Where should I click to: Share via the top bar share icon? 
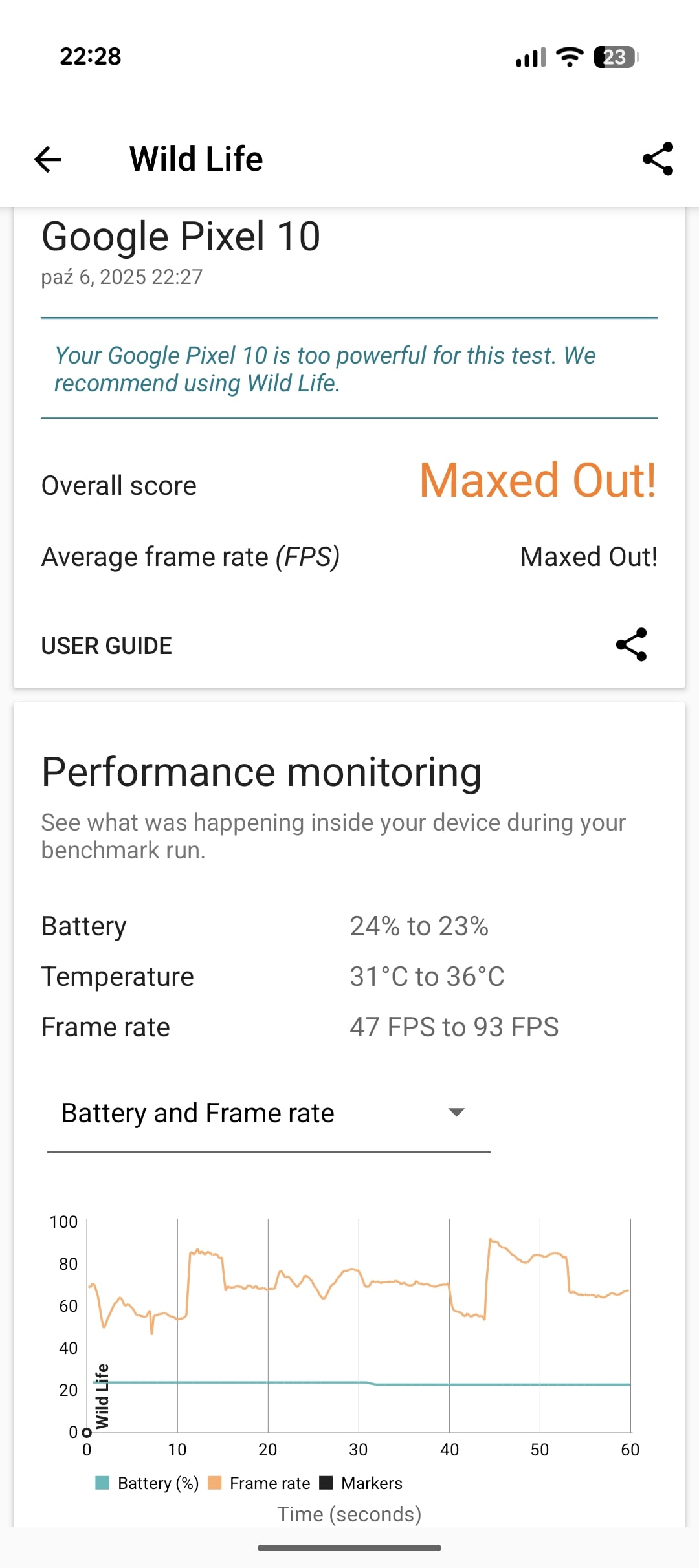[658, 159]
